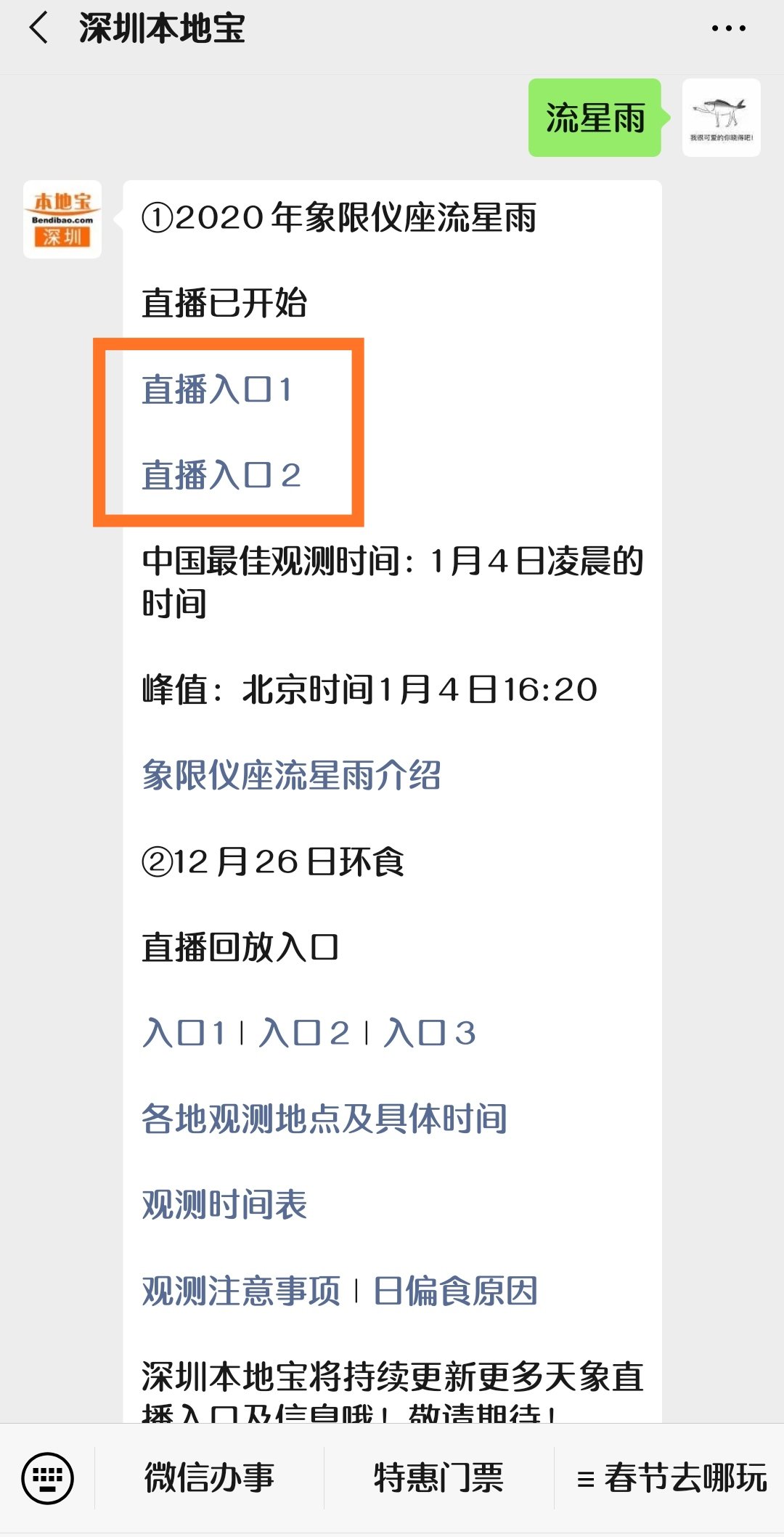This screenshot has width=784, height=1537.
Task: Open the 直播入口2 link
Action: coord(221,475)
